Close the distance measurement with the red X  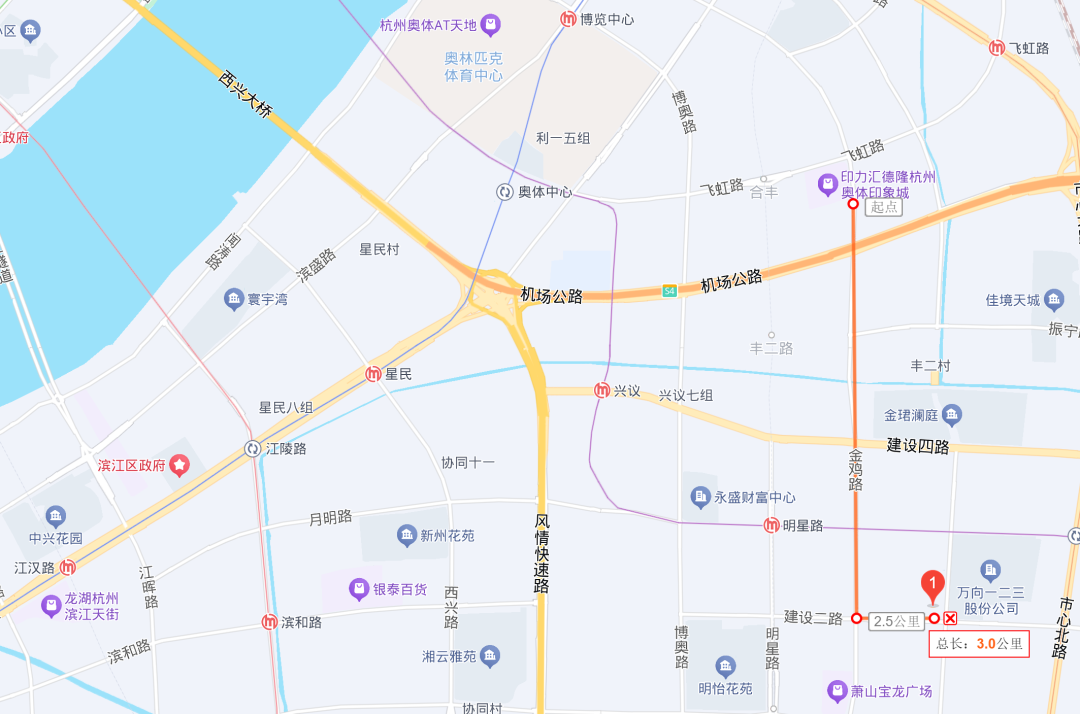[950, 619]
